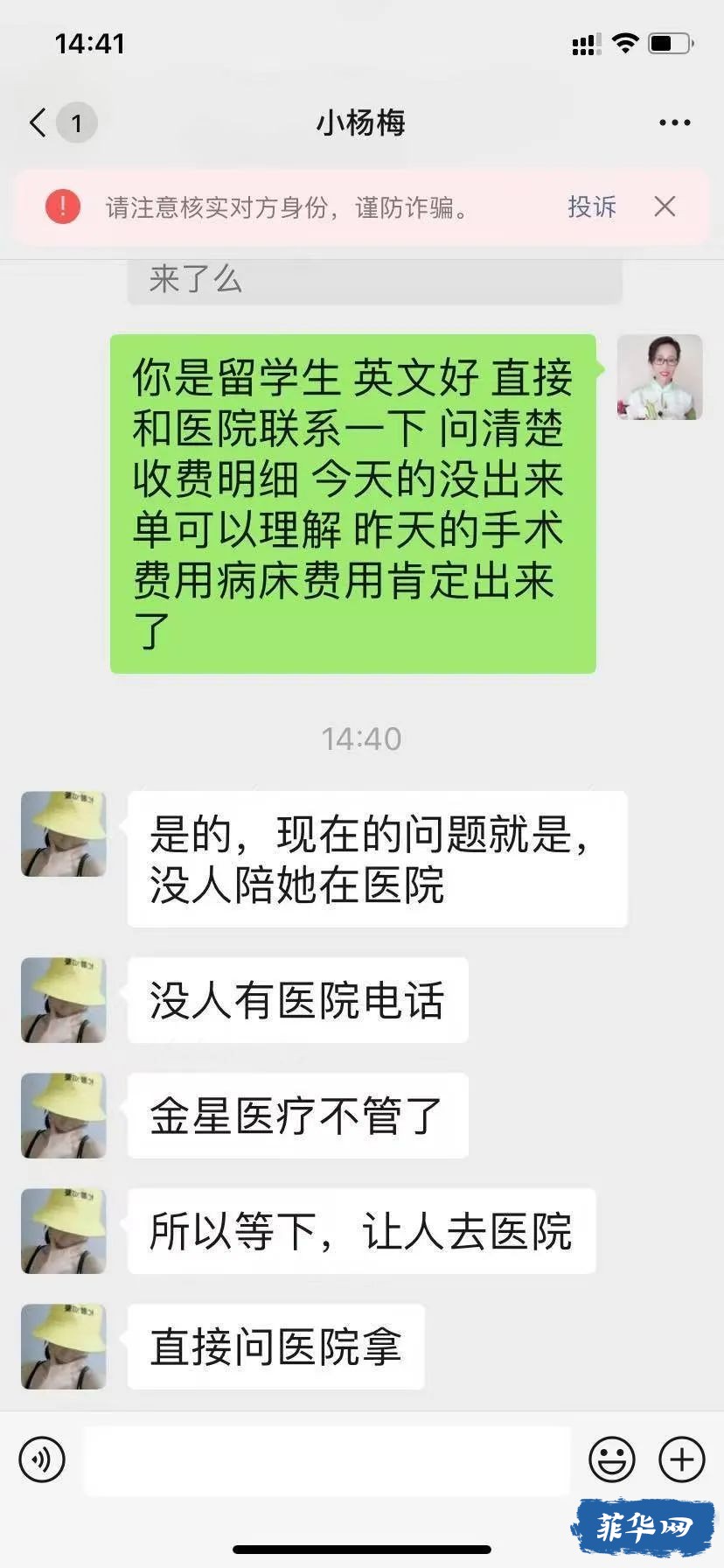Viewport: 724px width, 1568px height.
Task: Open my own profile avatar
Action: (659, 377)
